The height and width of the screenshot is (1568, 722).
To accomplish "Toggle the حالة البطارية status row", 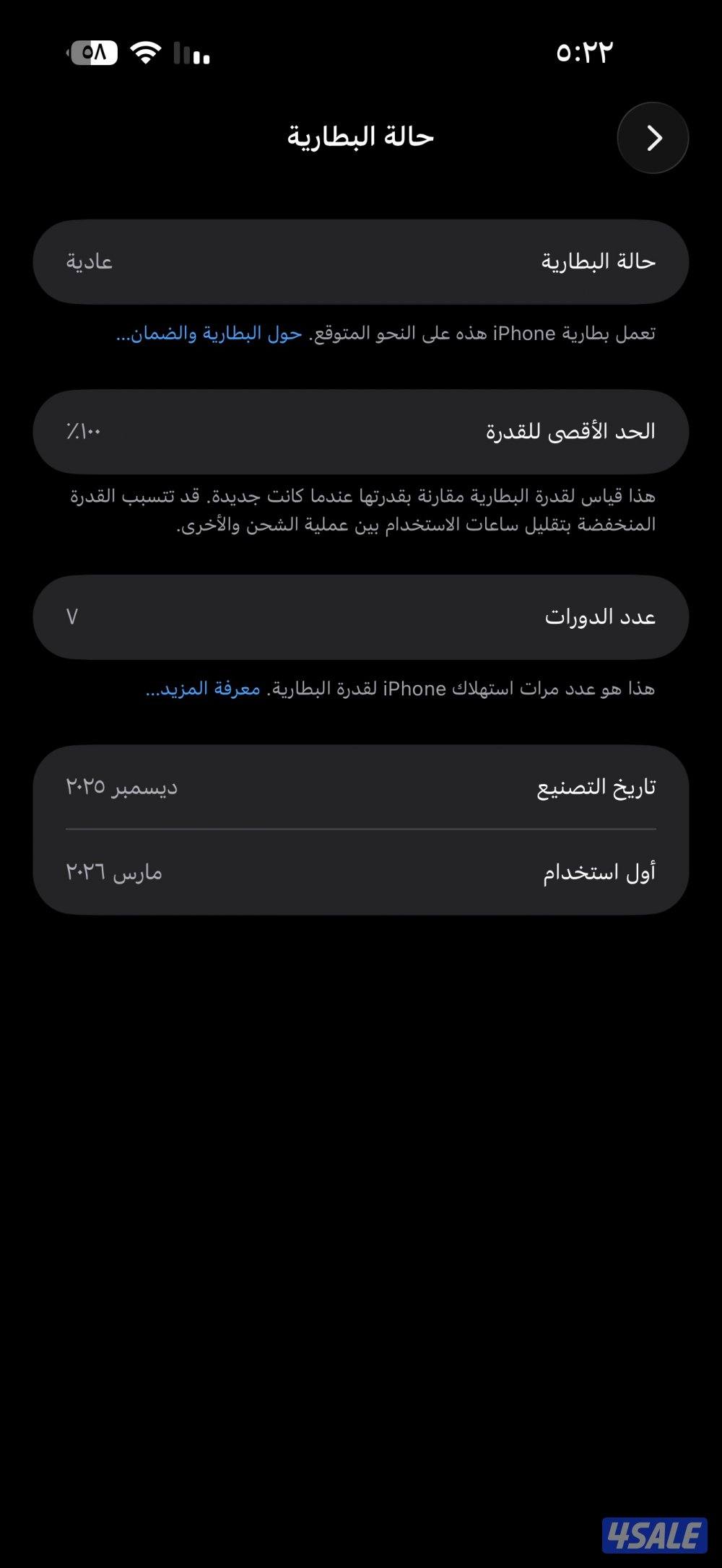I will [x=361, y=261].
